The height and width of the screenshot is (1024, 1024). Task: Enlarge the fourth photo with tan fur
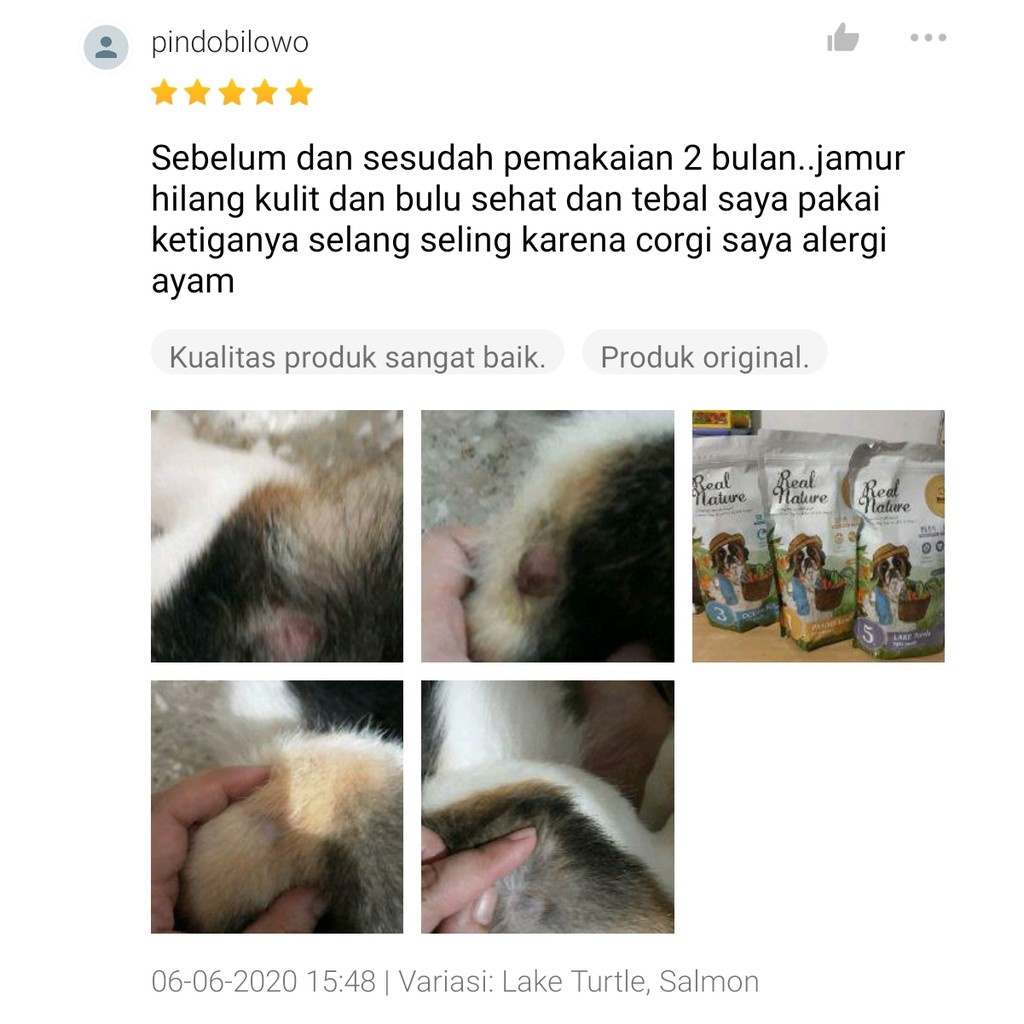coord(277,807)
